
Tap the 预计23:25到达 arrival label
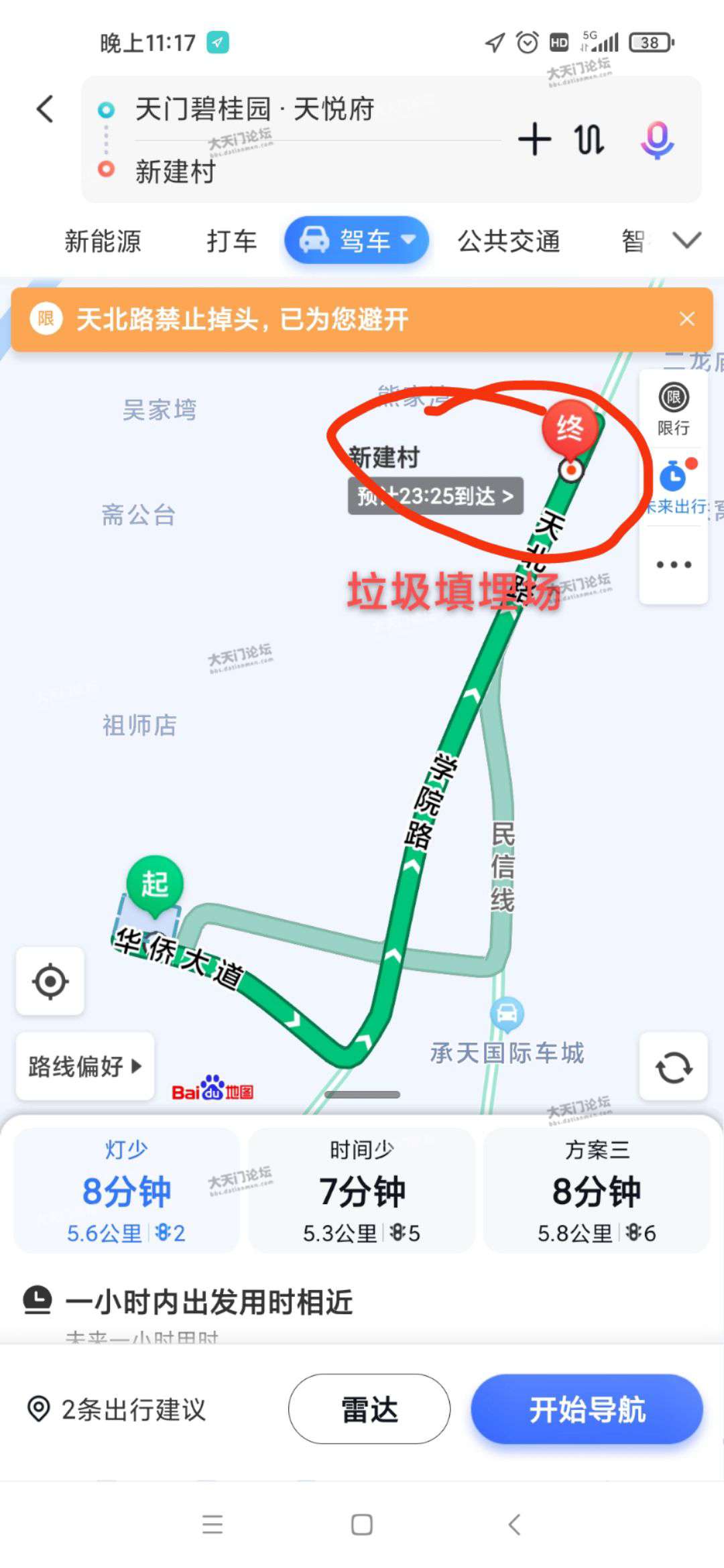(x=435, y=497)
